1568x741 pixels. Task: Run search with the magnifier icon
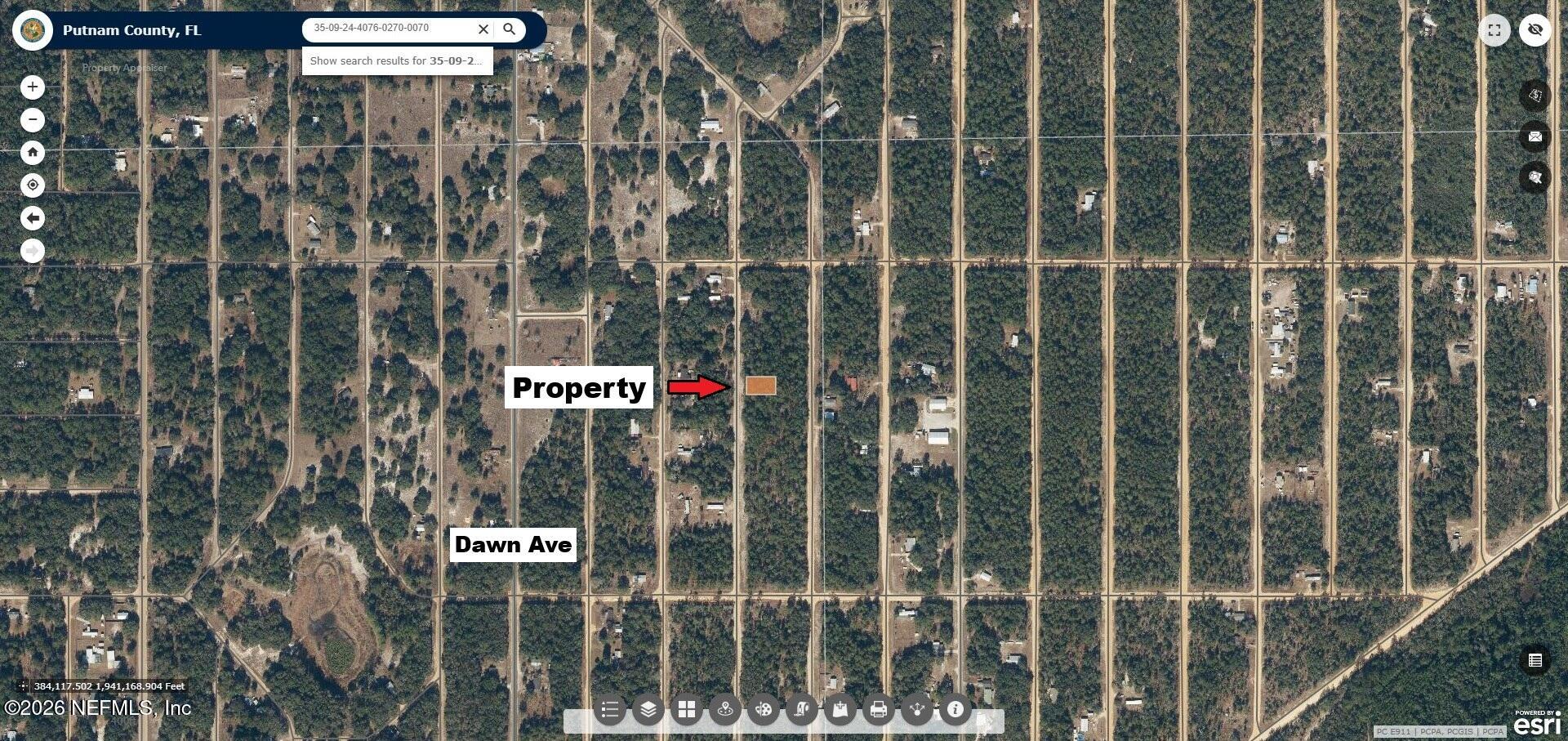coord(510,29)
